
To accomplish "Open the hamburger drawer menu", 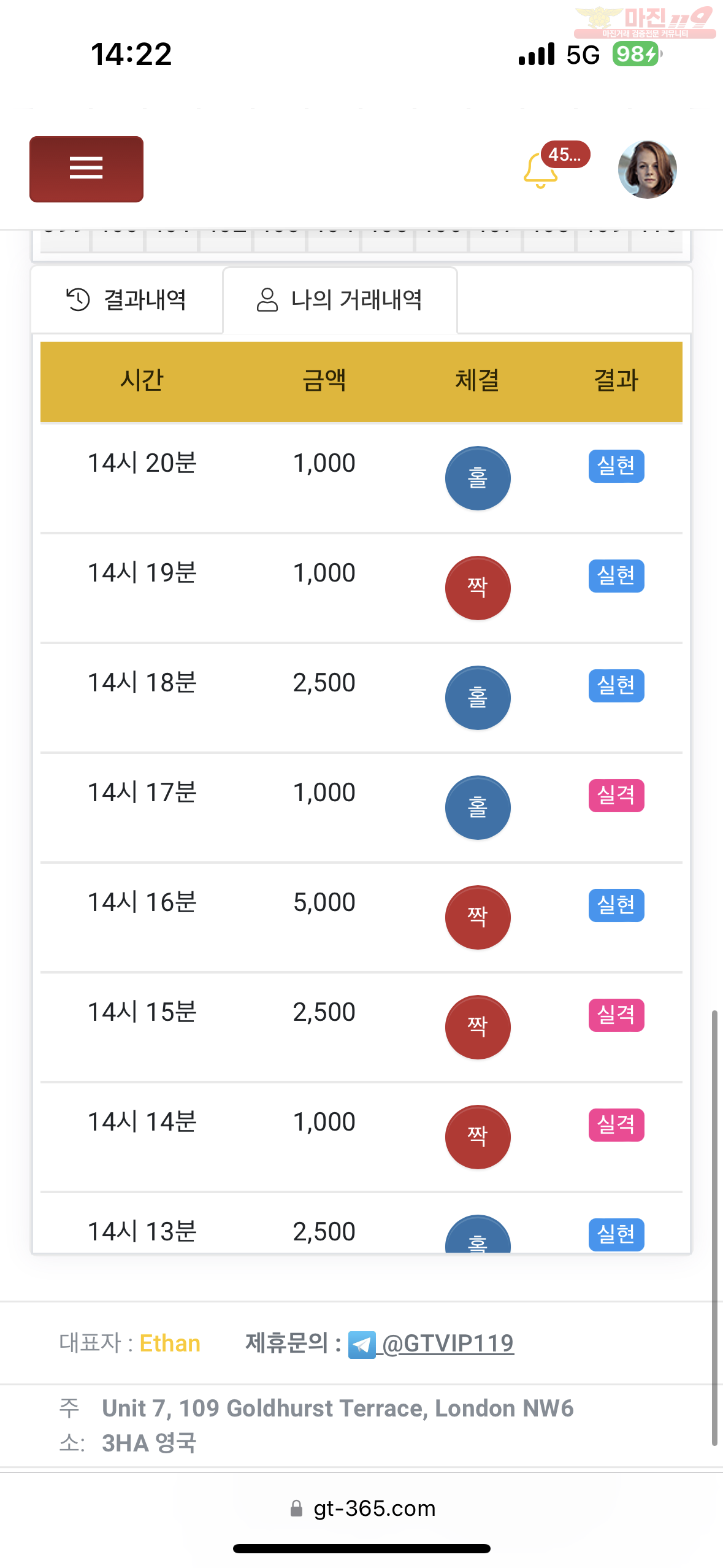I will tap(86, 169).
